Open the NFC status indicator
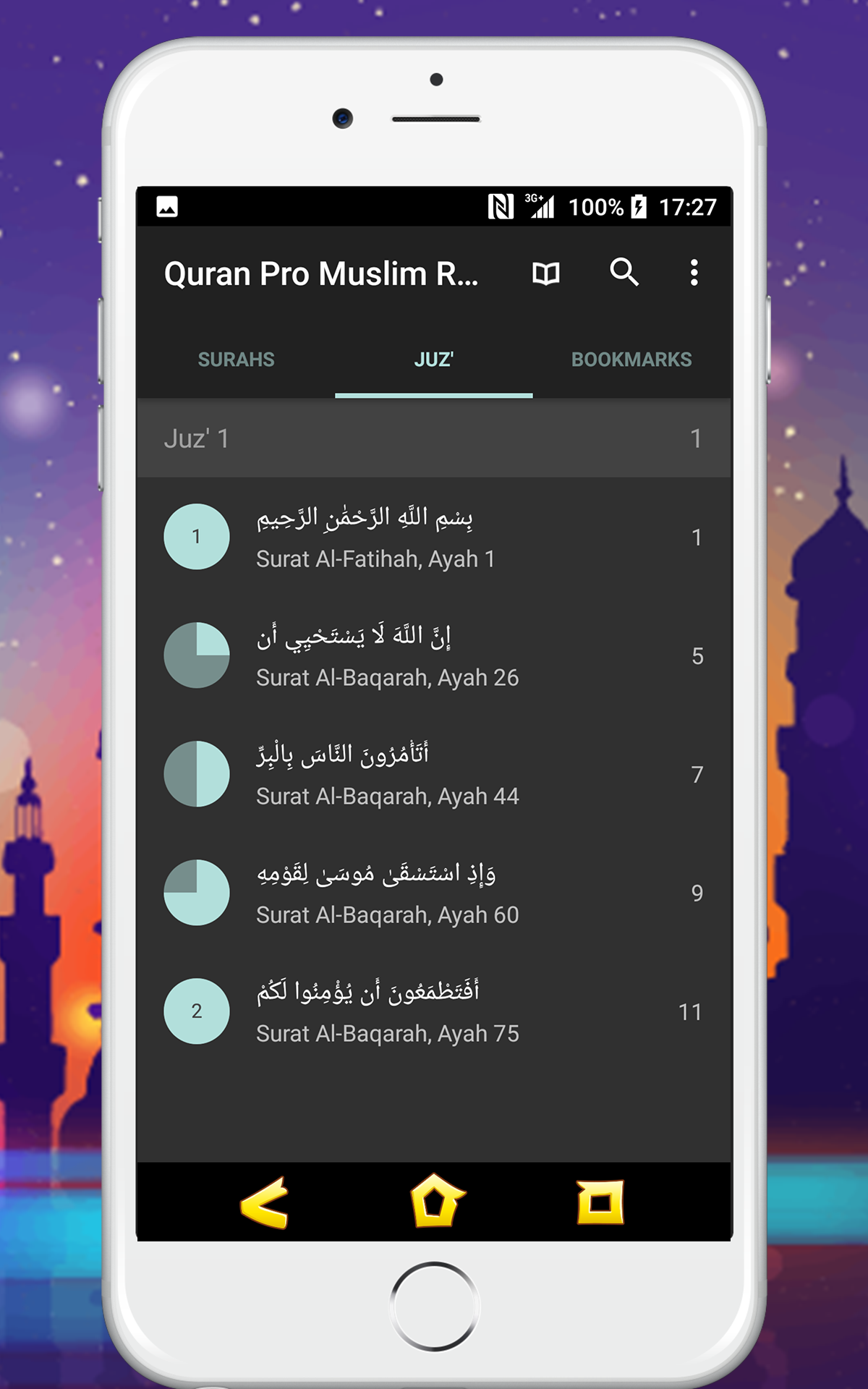Viewport: 868px width, 1389px height. (x=498, y=208)
